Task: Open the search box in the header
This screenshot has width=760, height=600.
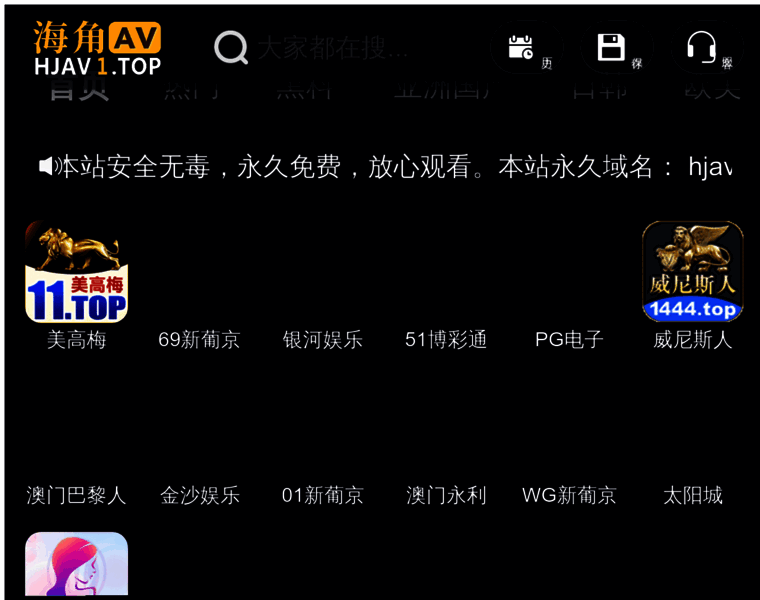Action: [x=330, y=47]
